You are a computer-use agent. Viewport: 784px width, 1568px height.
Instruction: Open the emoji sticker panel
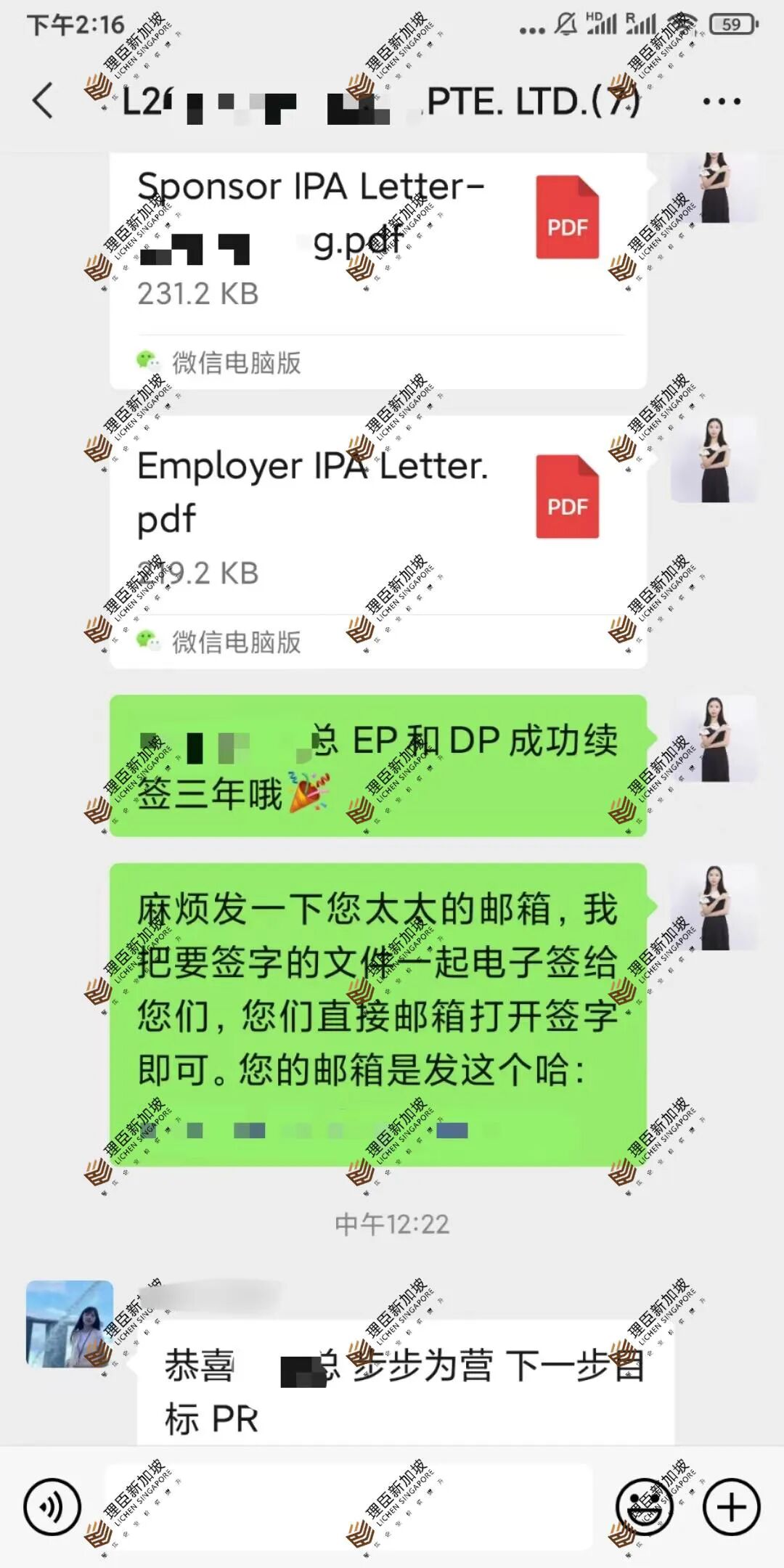point(644,1507)
